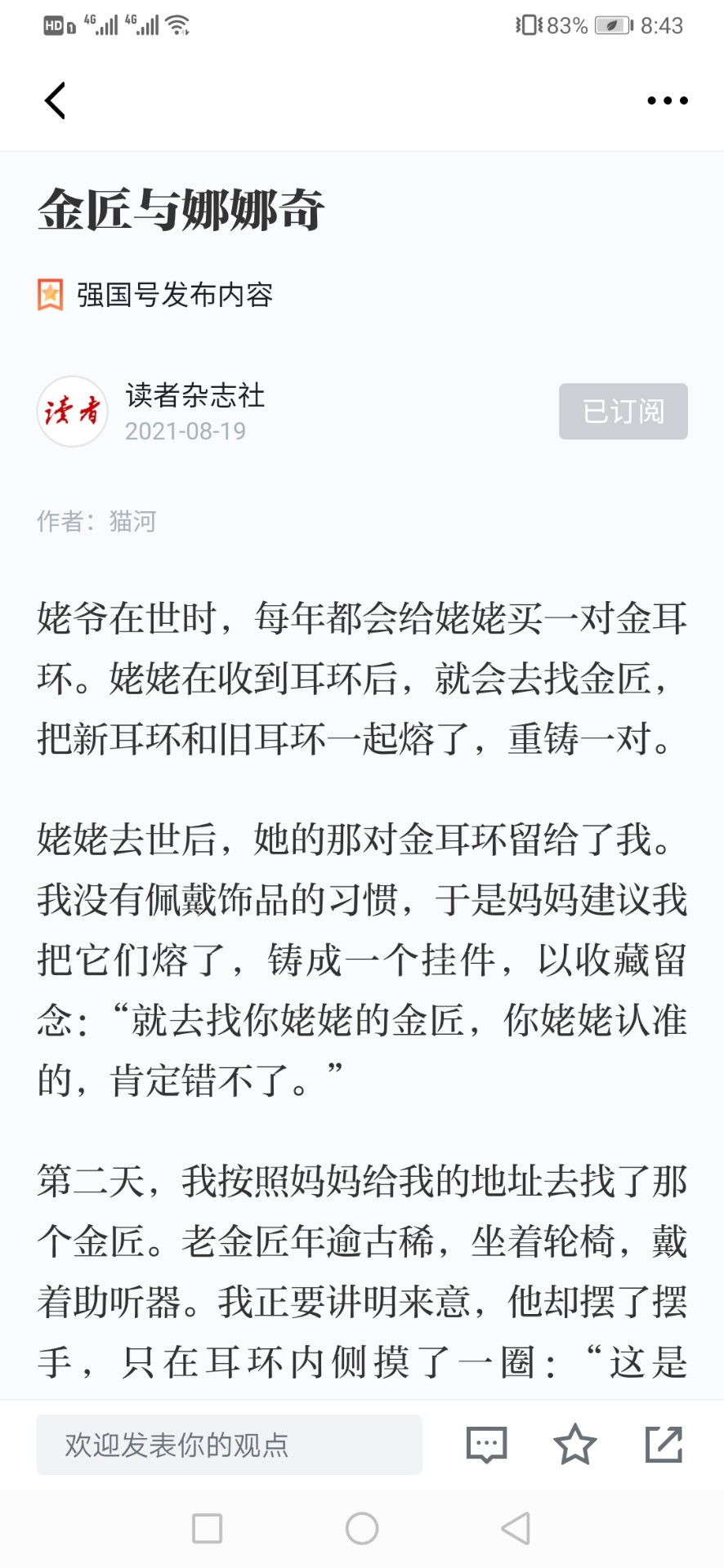The height and width of the screenshot is (1568, 724).
Task: Go back using the top arrow
Action: click(x=55, y=100)
